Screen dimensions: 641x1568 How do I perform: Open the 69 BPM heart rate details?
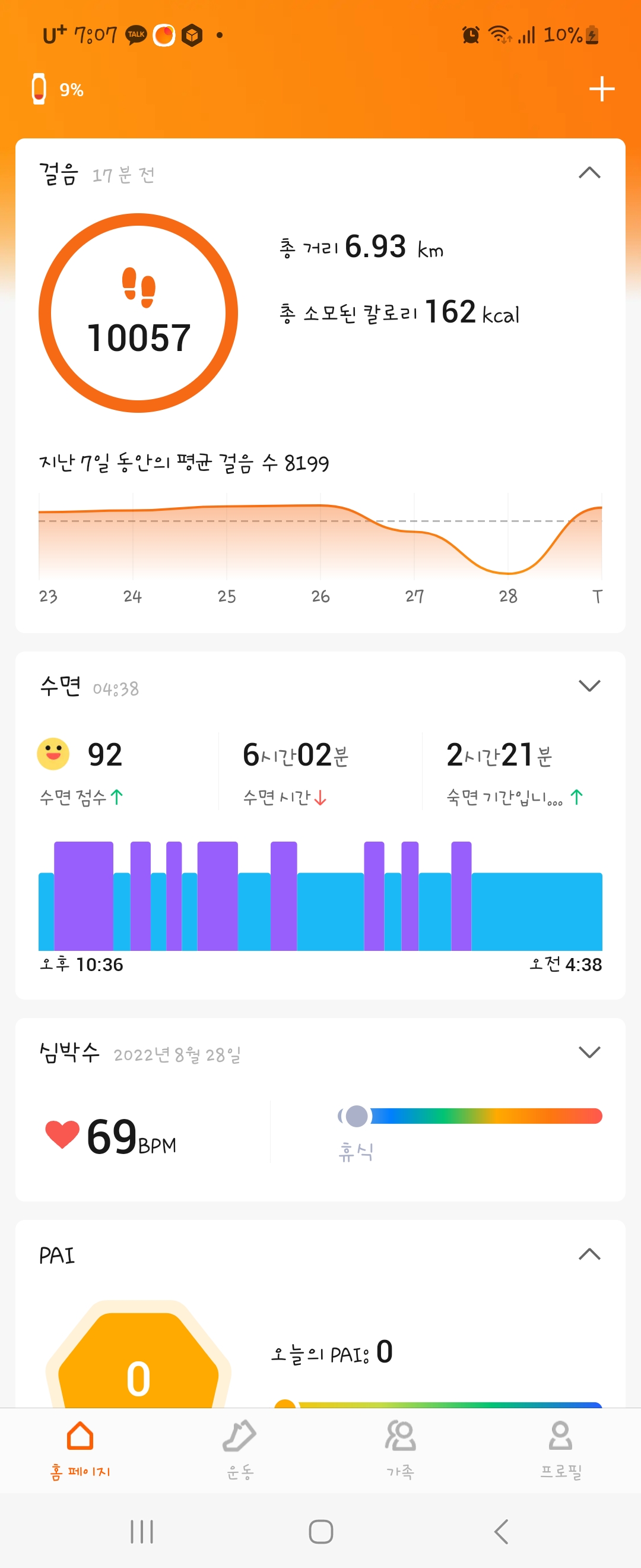pyautogui.click(x=113, y=1136)
